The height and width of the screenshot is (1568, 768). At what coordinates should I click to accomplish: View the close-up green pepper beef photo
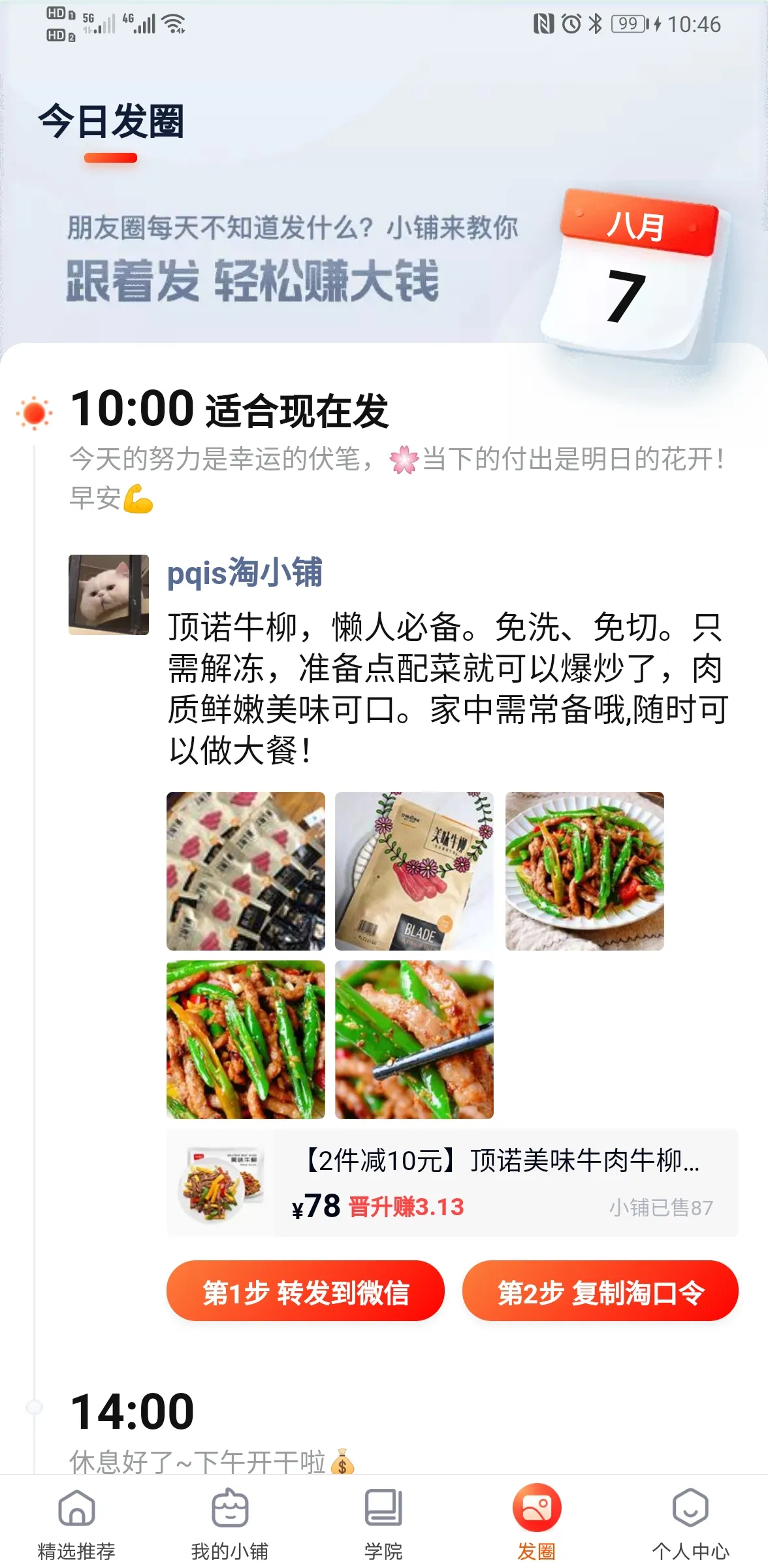246,1039
